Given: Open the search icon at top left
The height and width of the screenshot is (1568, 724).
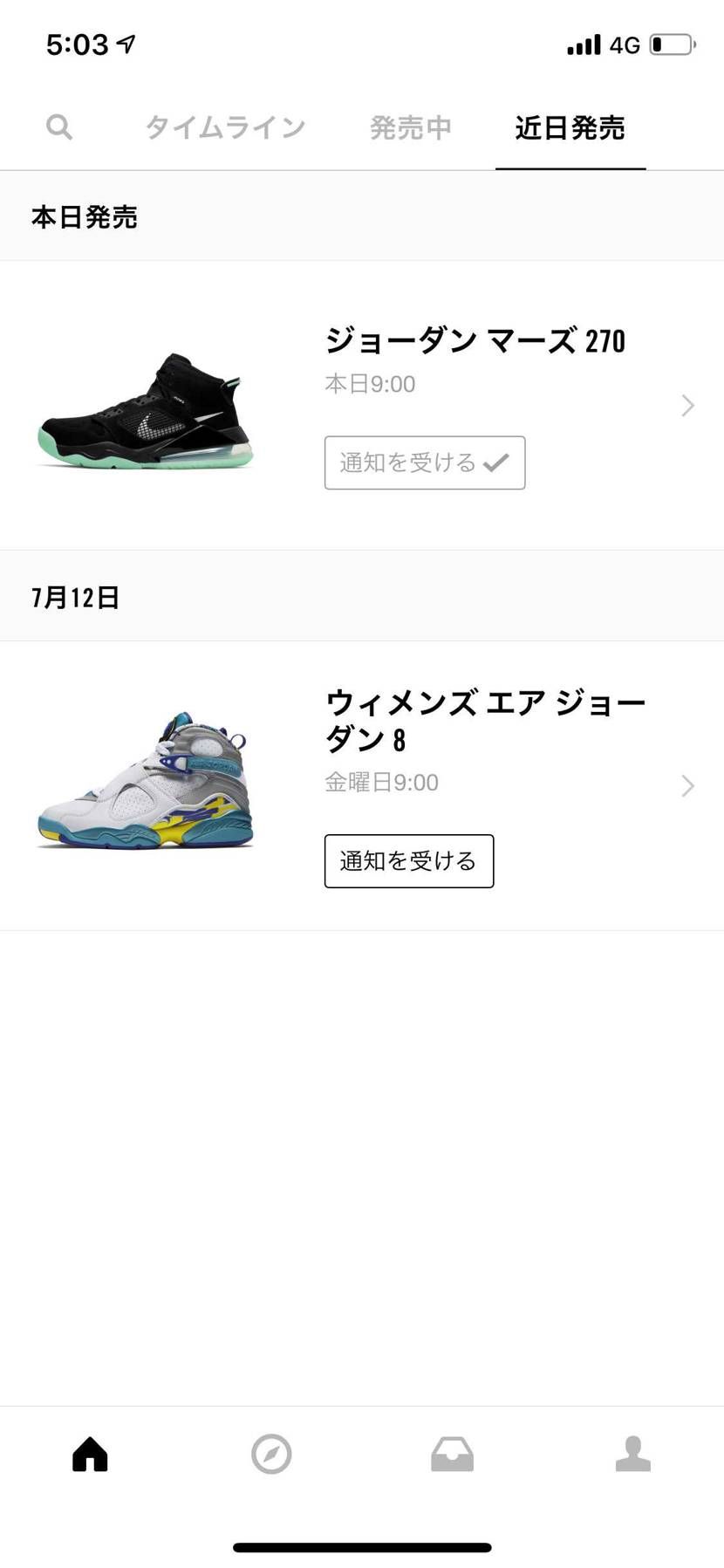Looking at the screenshot, I should [x=59, y=127].
